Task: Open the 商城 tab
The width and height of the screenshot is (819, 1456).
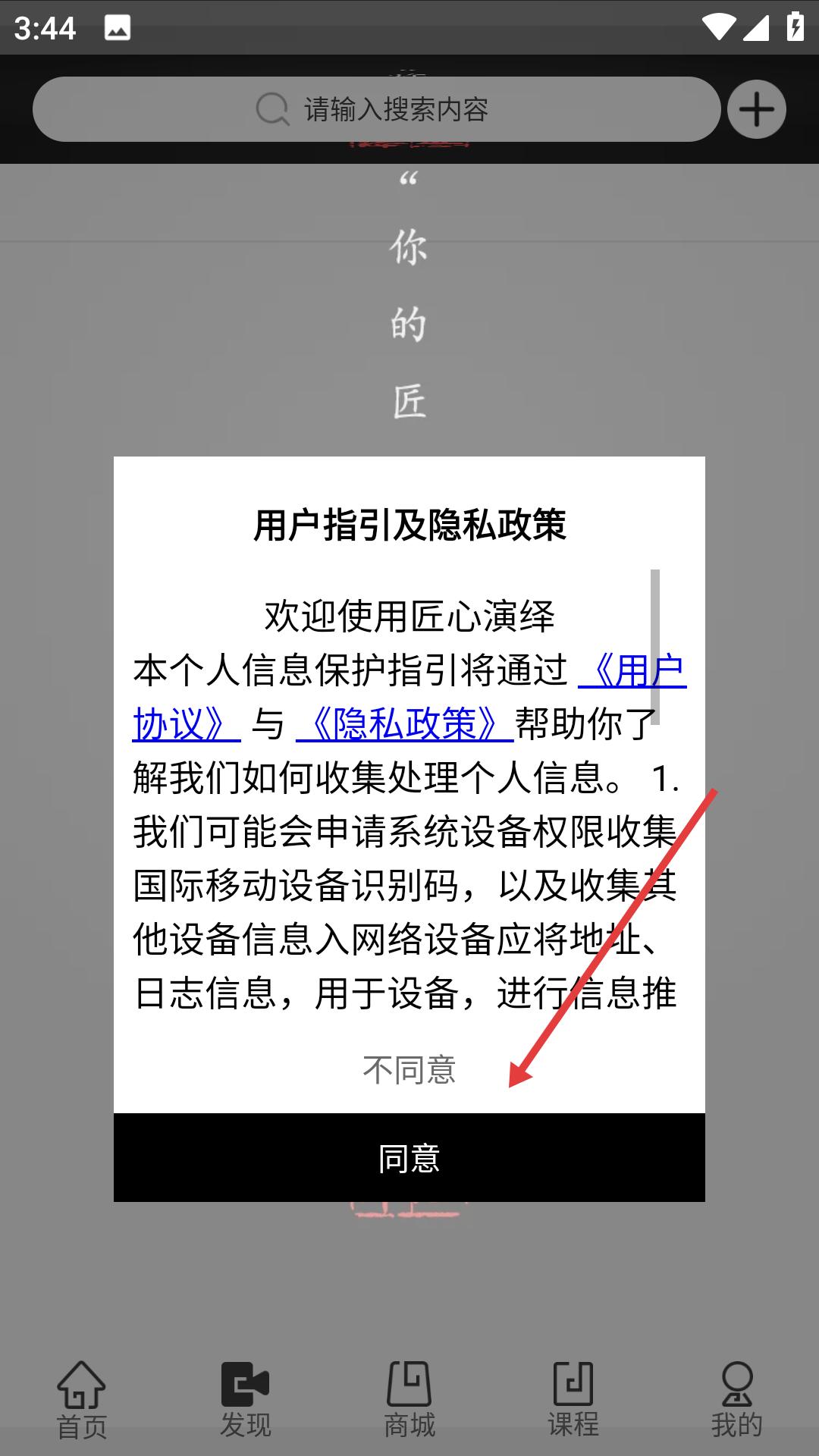Action: pos(409,1400)
